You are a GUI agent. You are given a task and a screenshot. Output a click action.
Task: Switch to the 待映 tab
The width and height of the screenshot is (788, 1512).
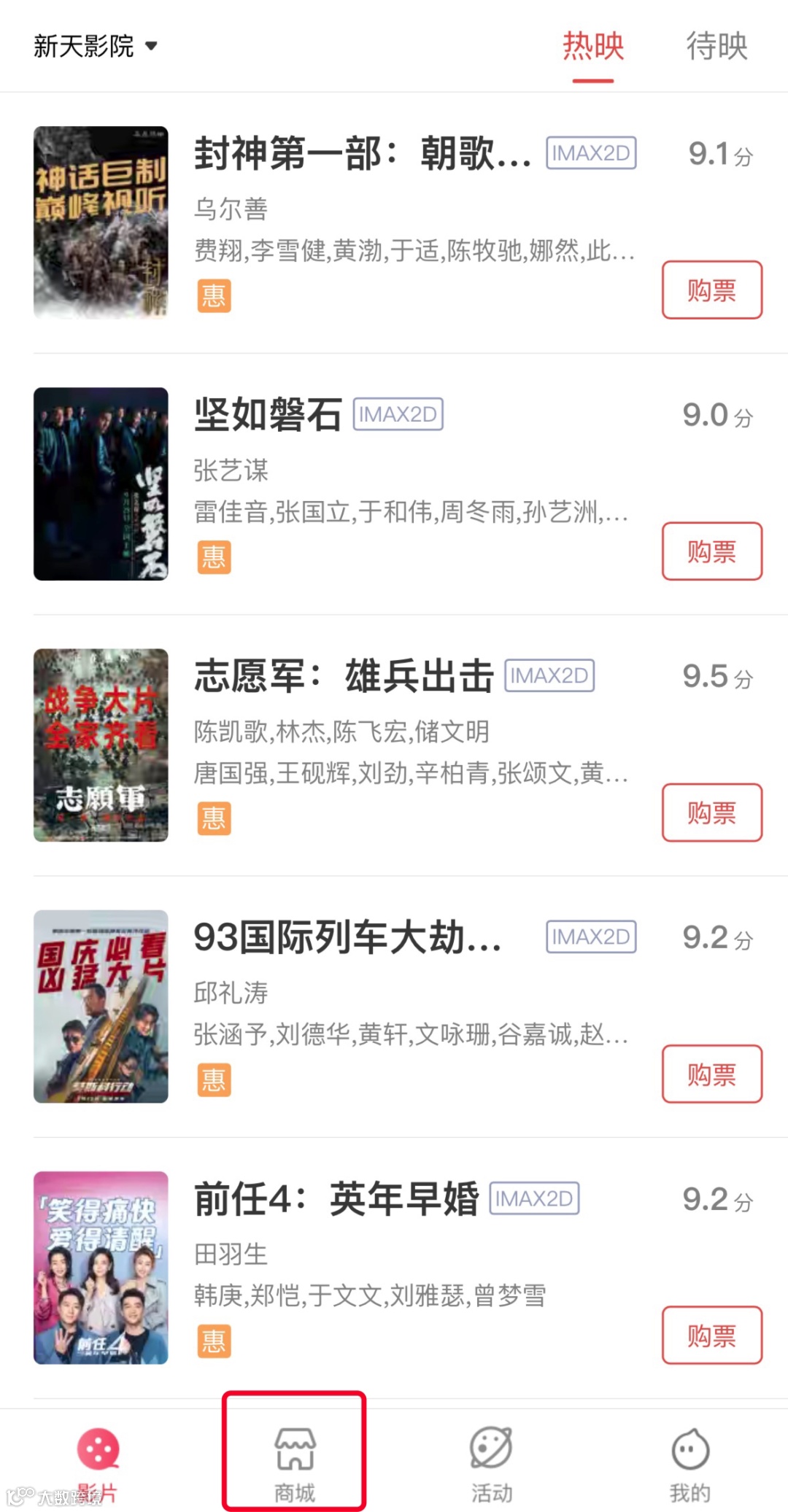click(x=716, y=46)
